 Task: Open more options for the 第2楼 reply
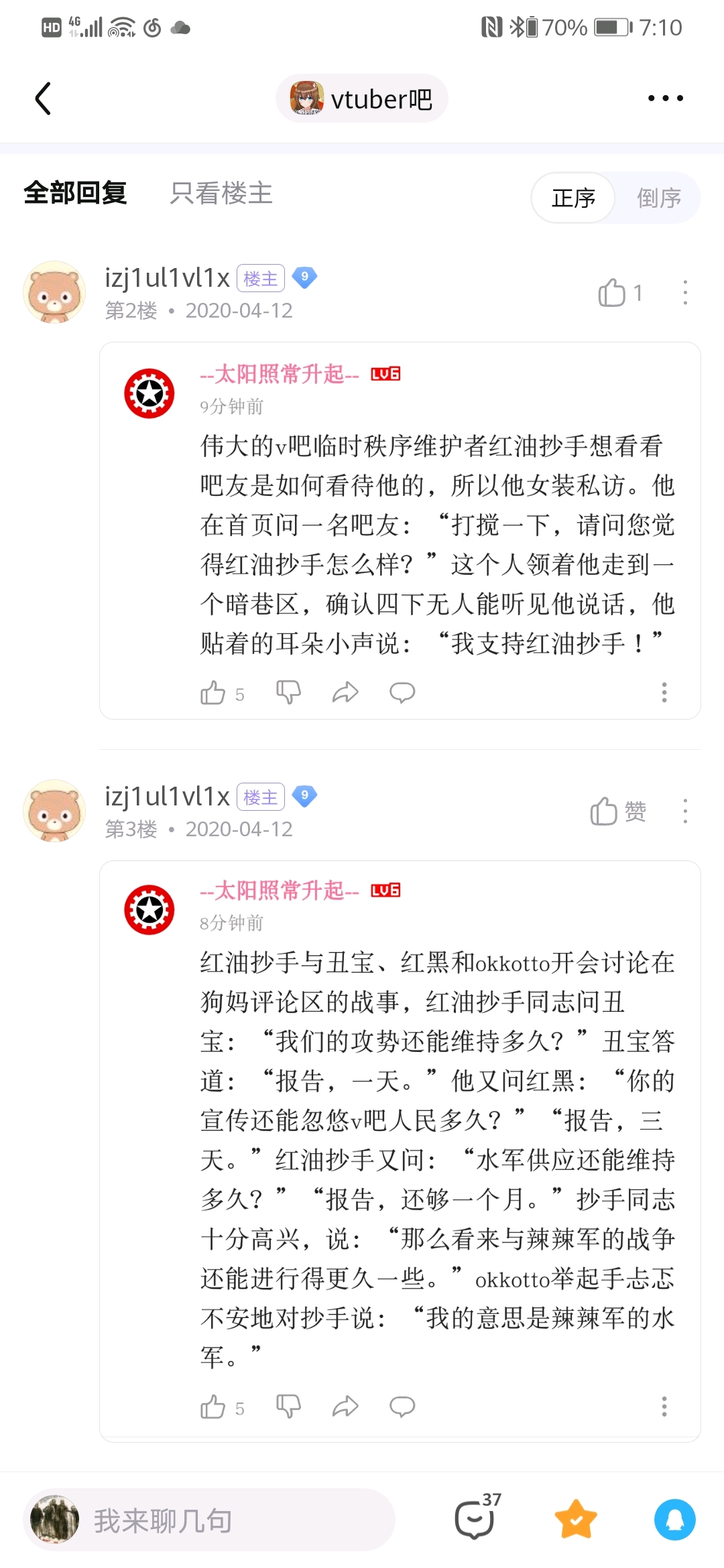point(684,293)
